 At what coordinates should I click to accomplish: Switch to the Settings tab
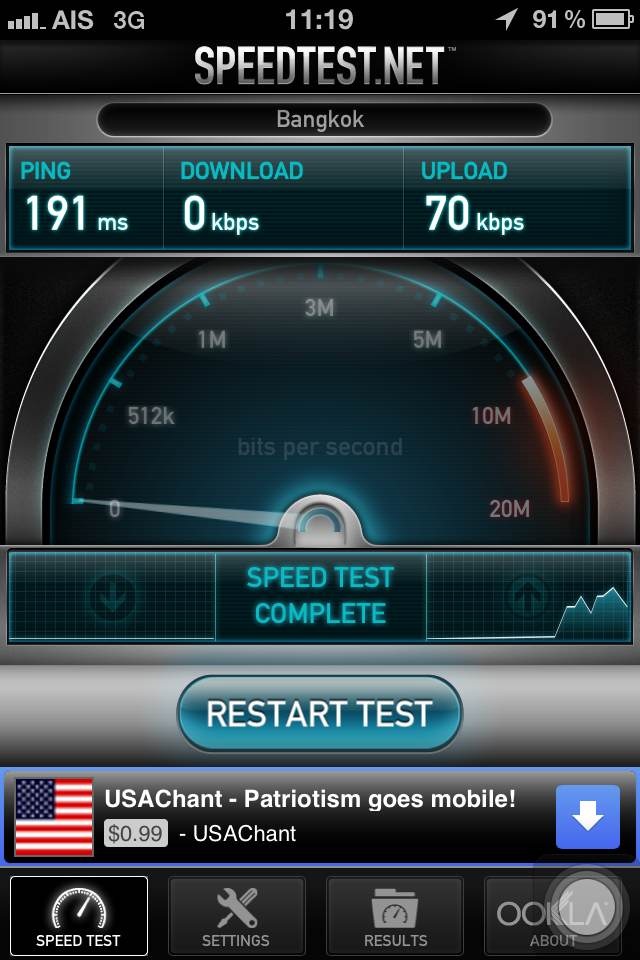tap(236, 915)
